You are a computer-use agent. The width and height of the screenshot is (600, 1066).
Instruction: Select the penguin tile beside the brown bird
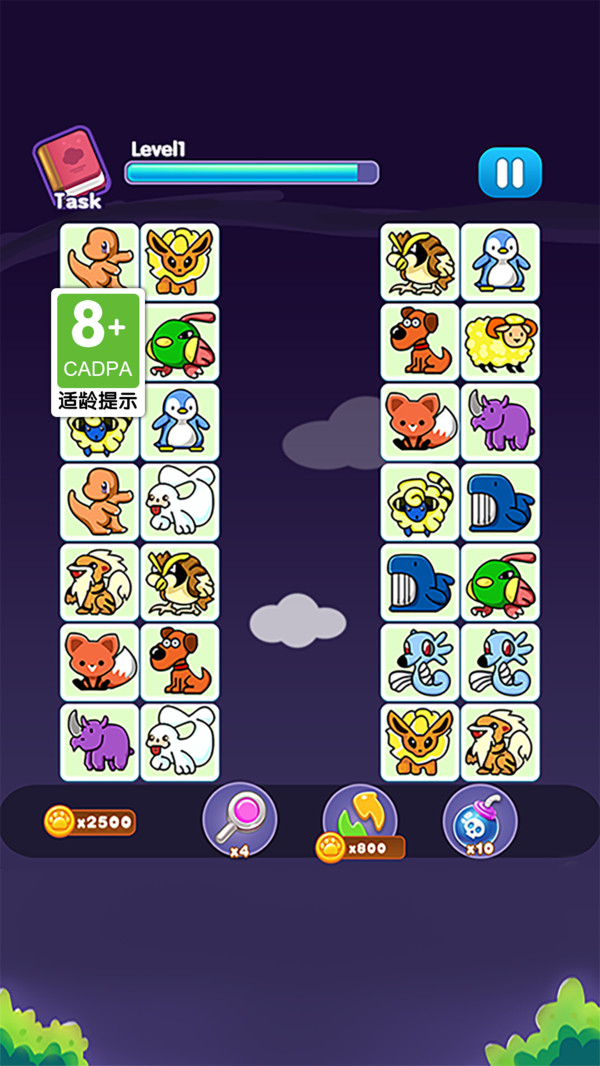tap(500, 262)
